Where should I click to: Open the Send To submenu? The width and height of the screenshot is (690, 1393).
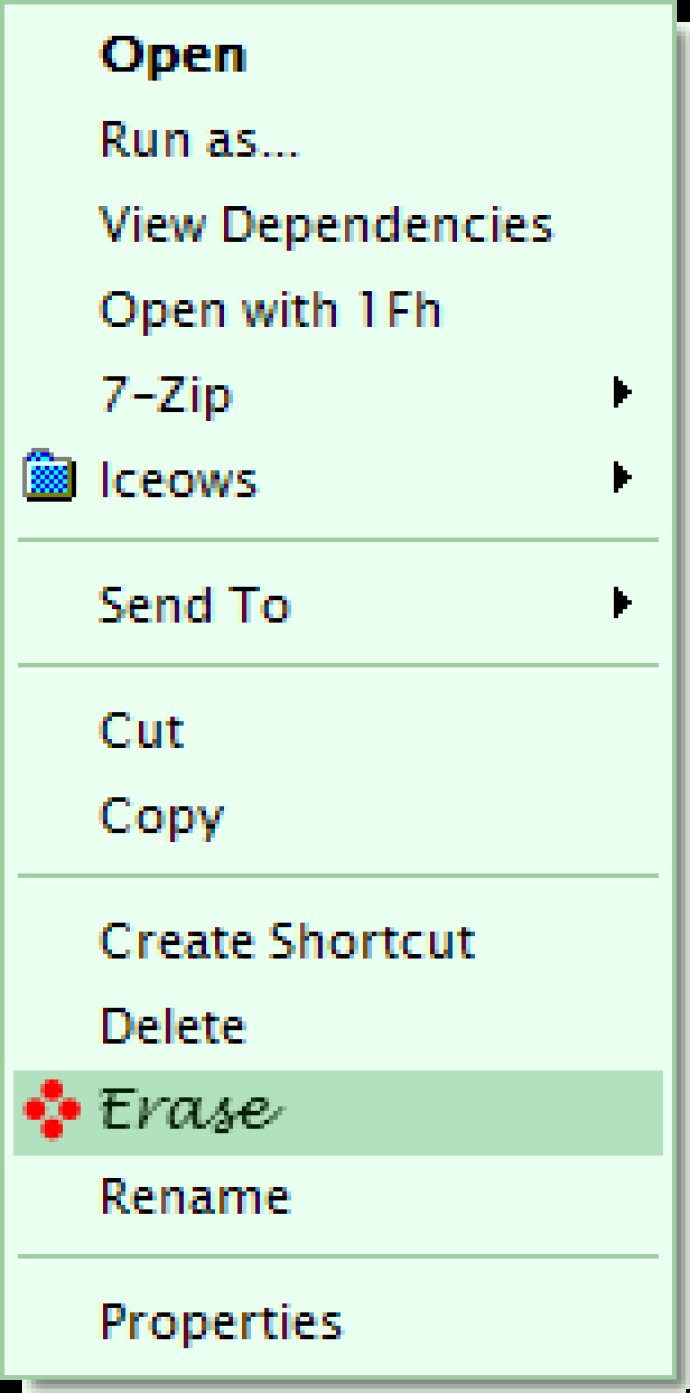(338, 604)
